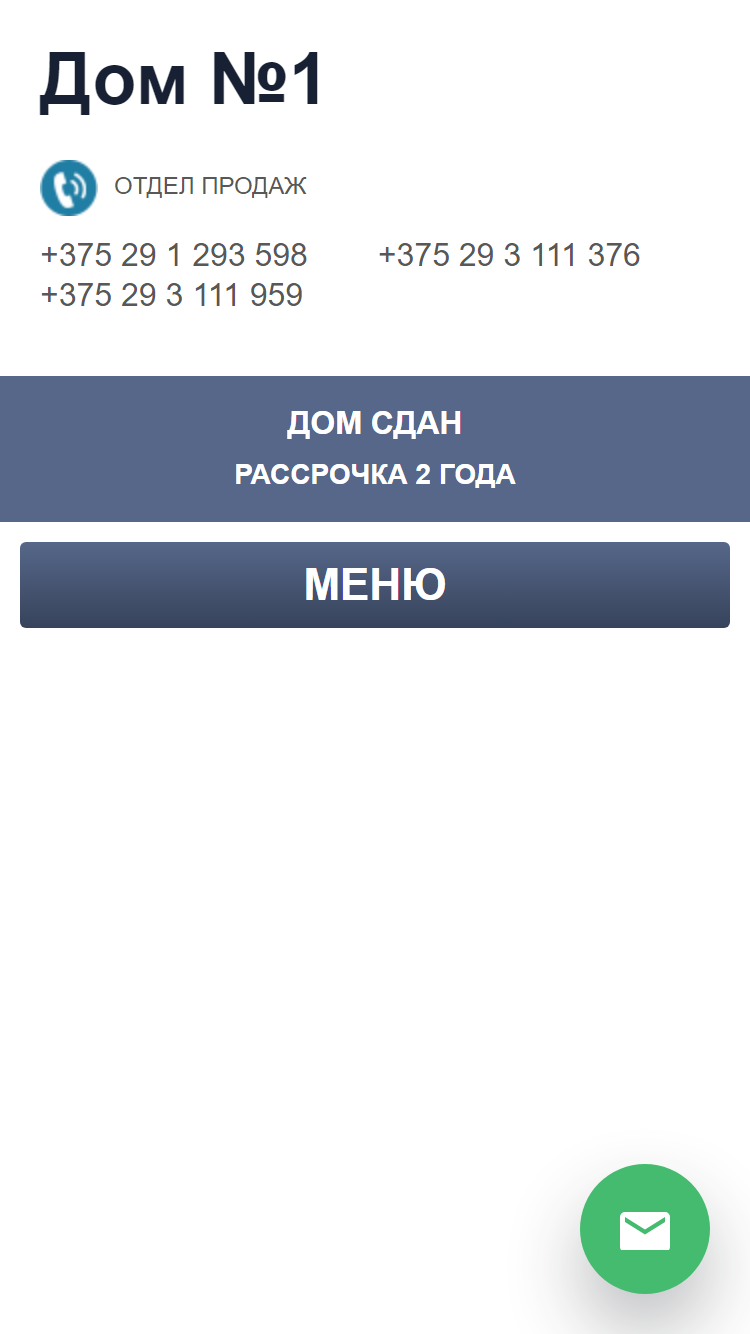
Task: Open the МЕНЮ button
Action: (375, 585)
